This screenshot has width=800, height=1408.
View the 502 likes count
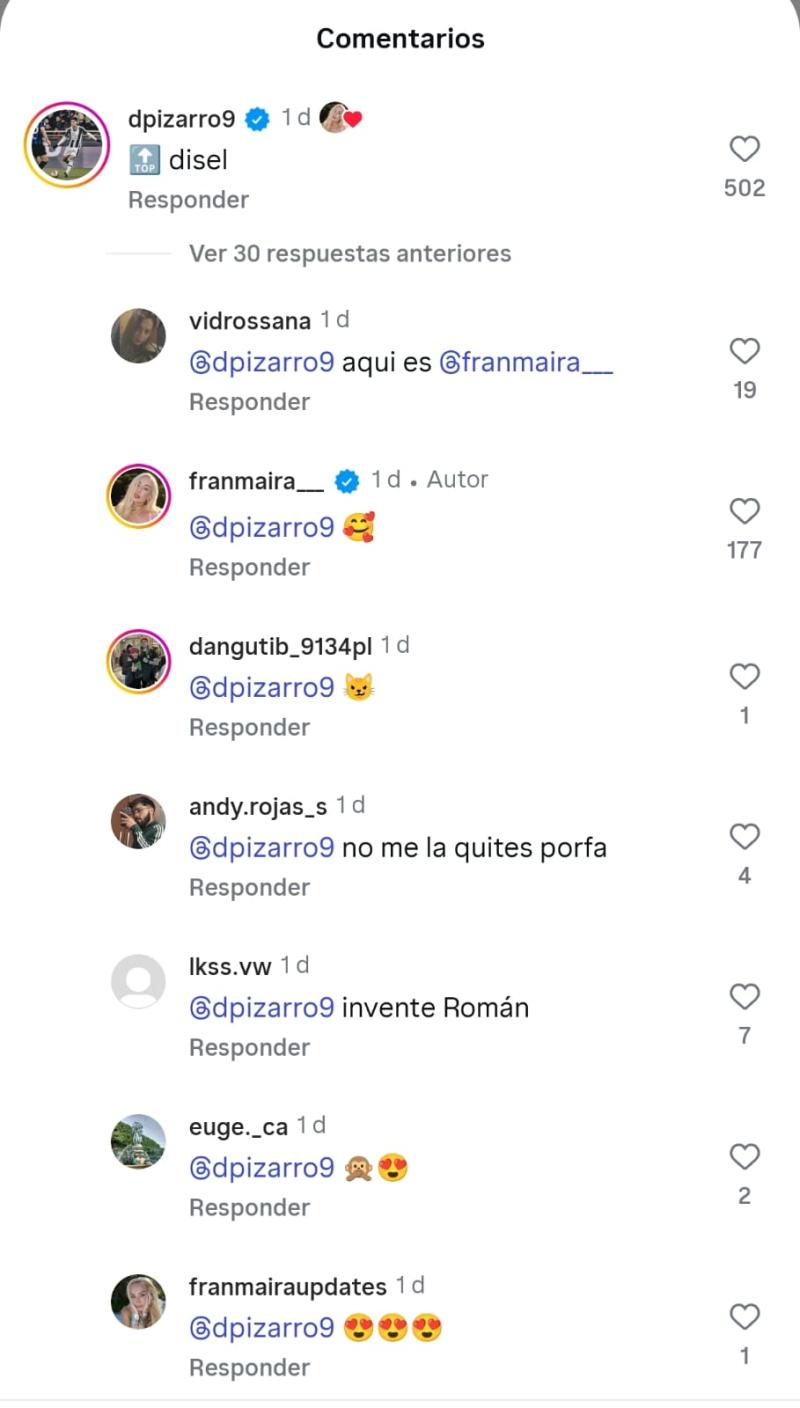pos(744,188)
